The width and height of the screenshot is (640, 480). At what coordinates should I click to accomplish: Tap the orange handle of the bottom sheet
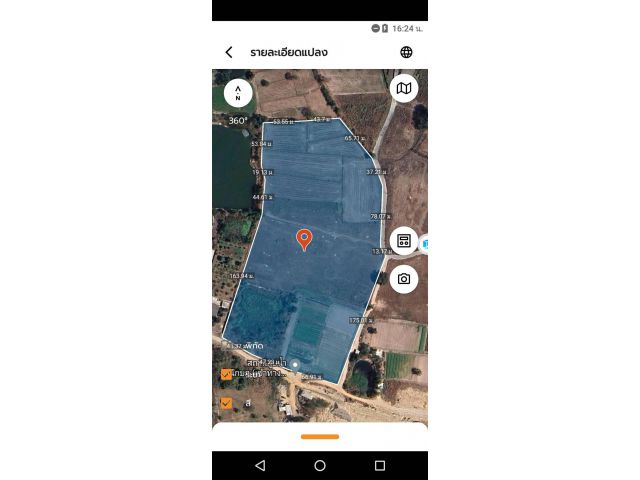319,436
